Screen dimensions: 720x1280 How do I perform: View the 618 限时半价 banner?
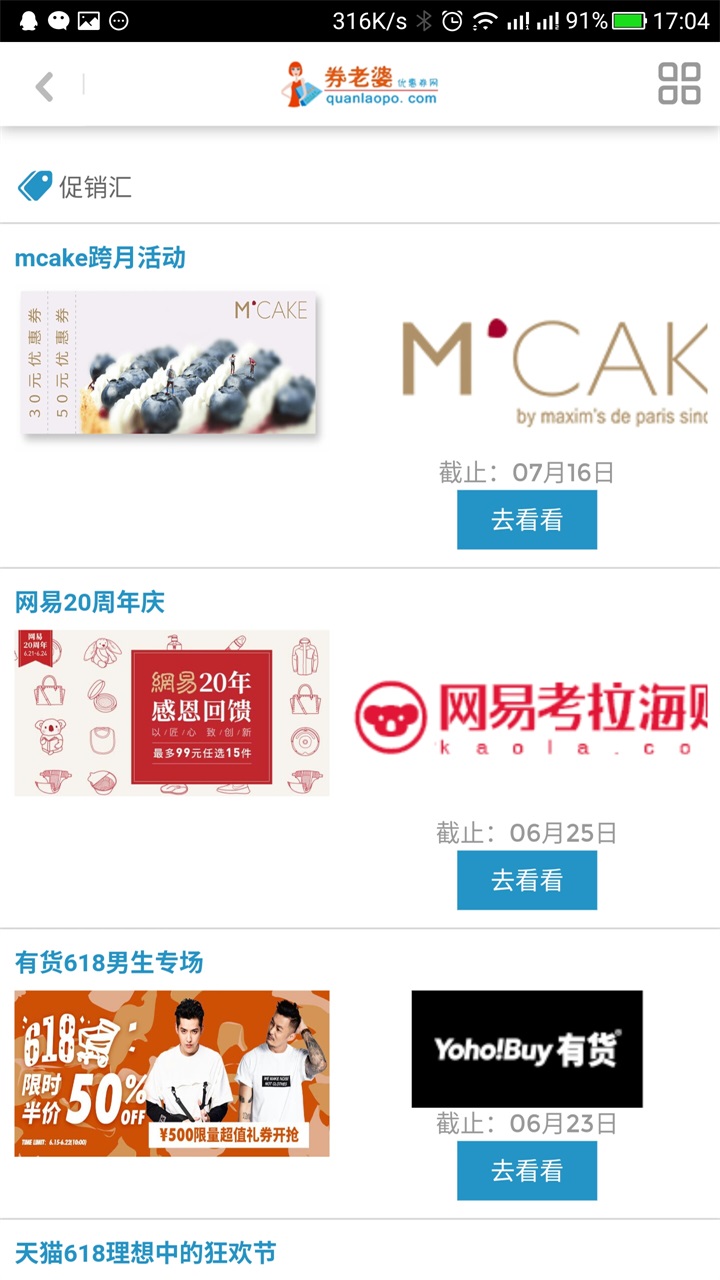pyautogui.click(x=172, y=1073)
